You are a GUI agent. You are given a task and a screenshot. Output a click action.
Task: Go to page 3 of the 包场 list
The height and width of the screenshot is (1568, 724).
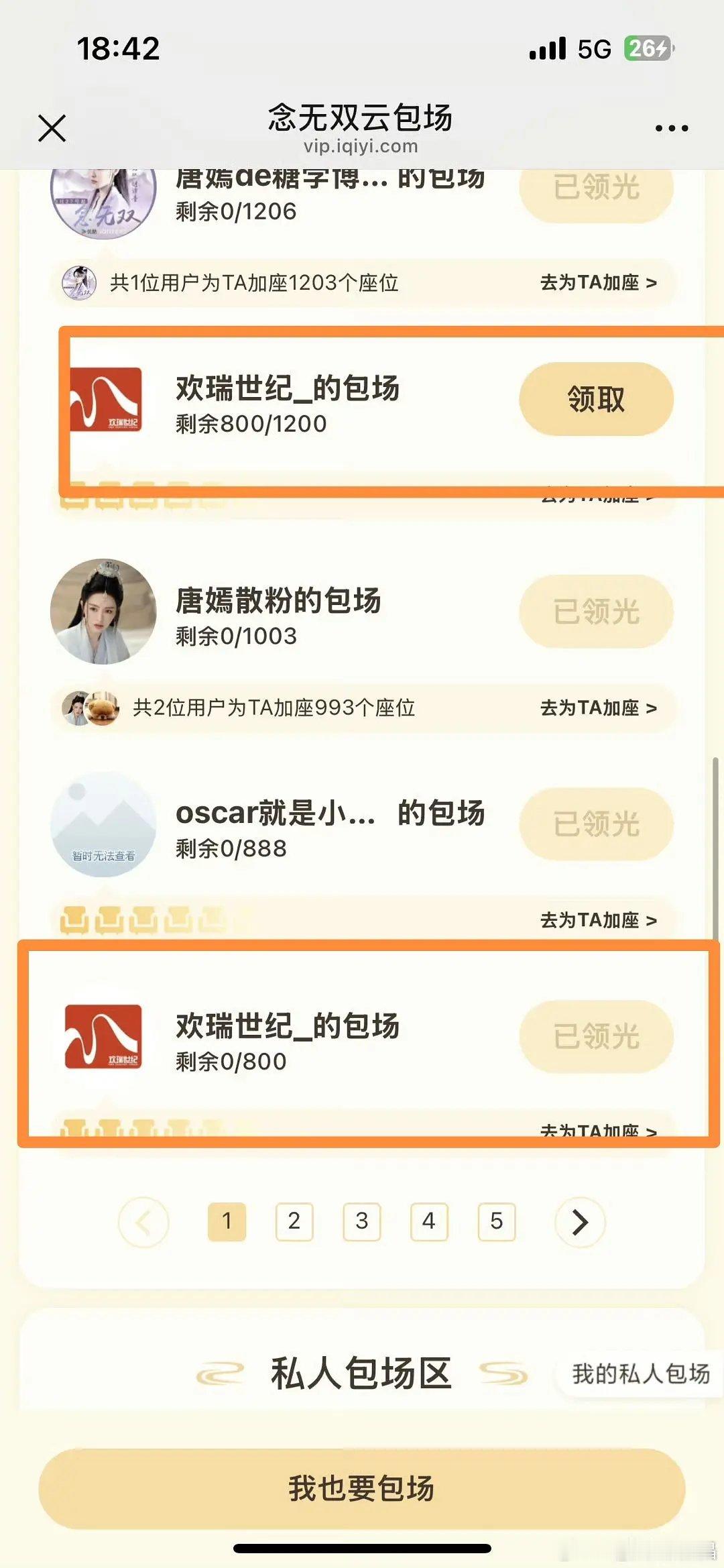coord(361,1222)
